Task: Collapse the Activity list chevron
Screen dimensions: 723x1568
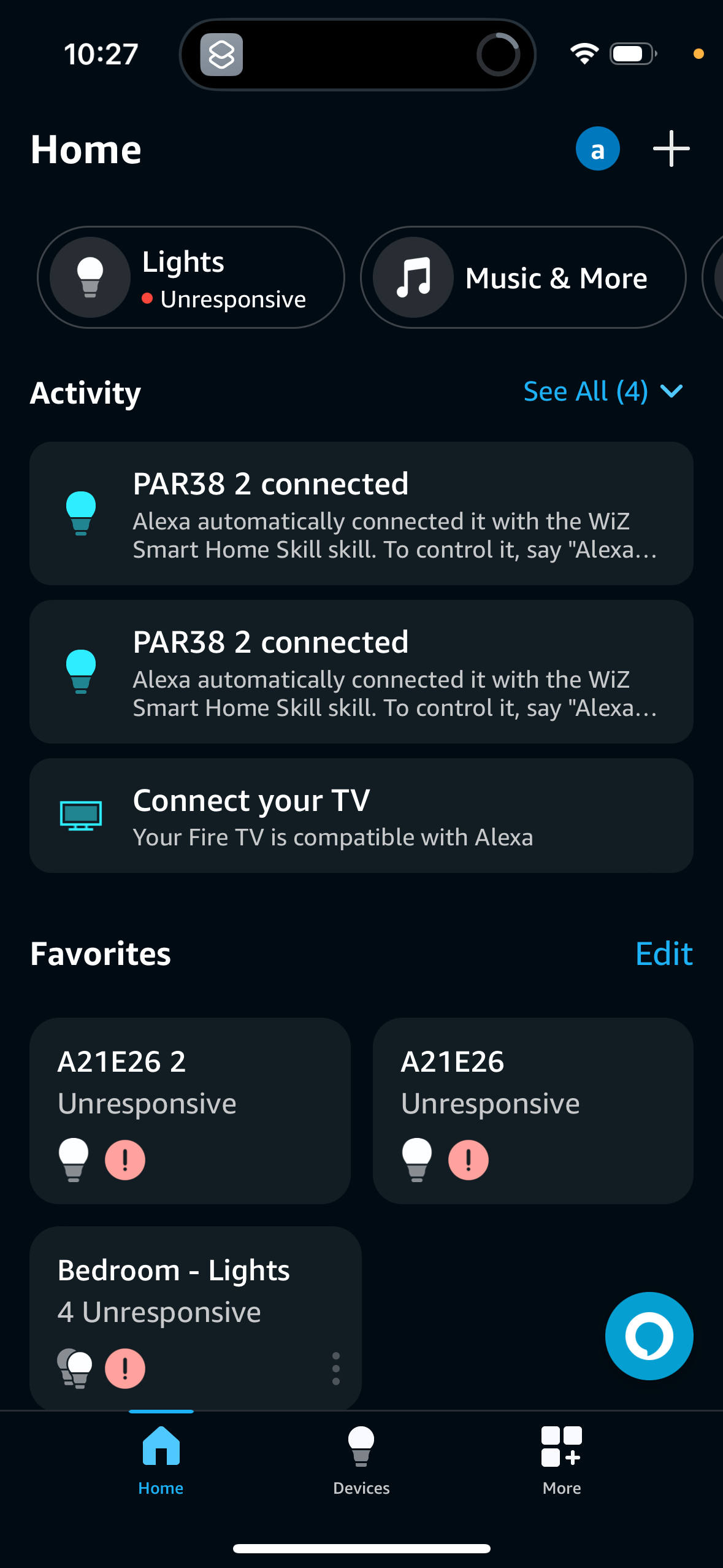Action: (671, 392)
